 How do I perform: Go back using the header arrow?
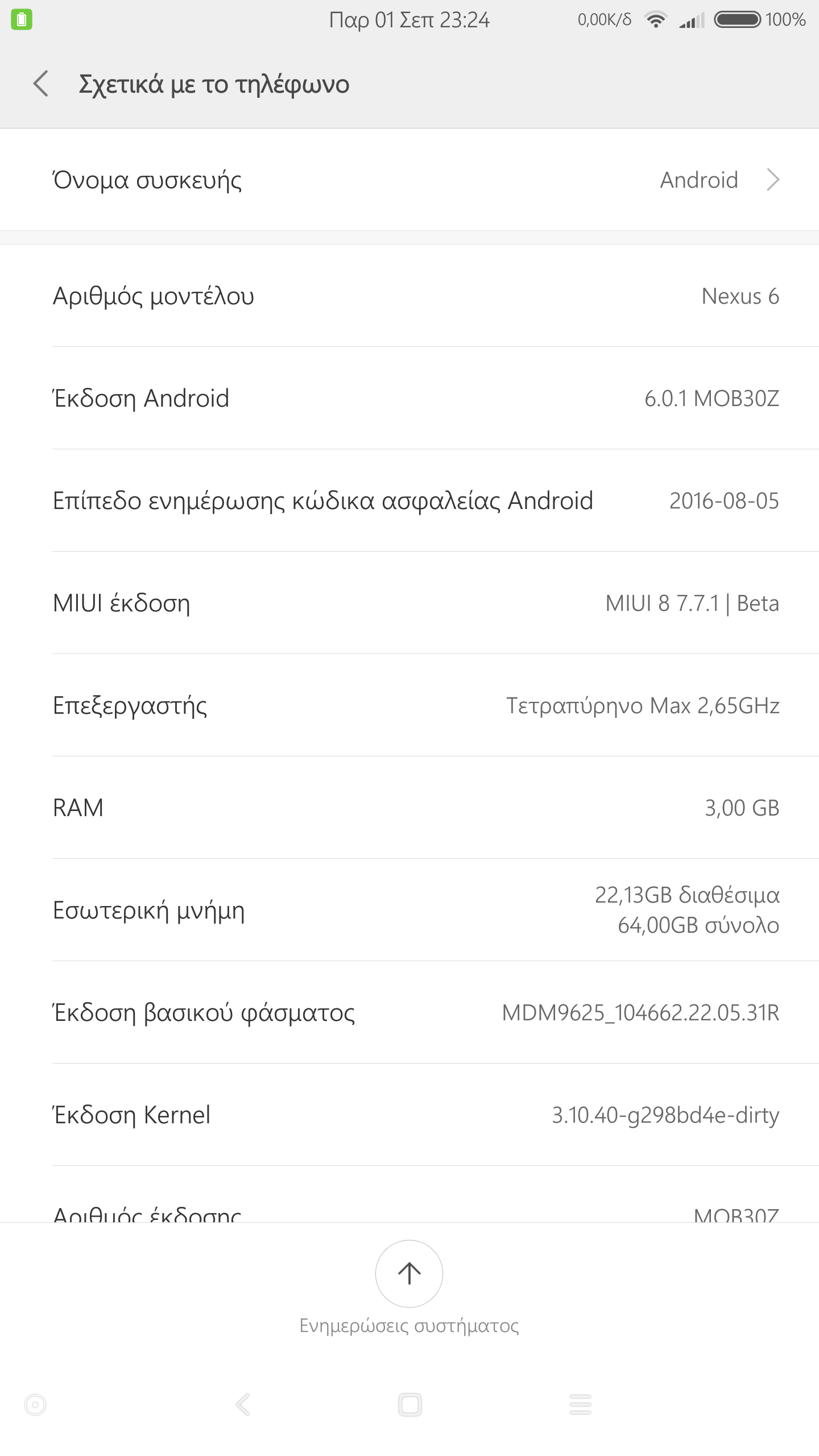(41, 84)
